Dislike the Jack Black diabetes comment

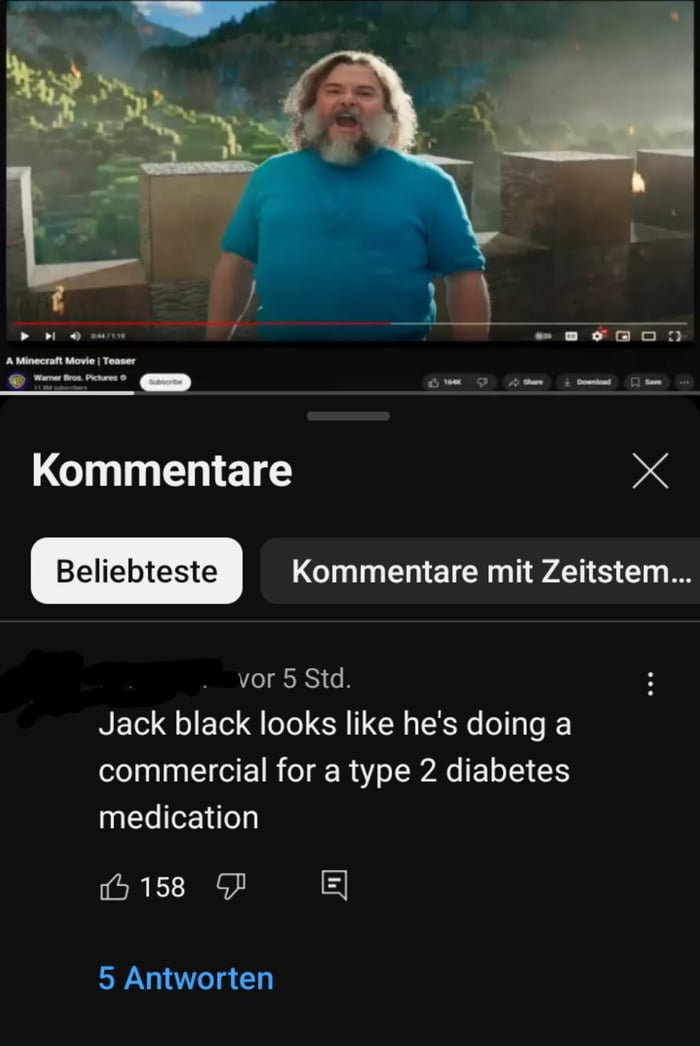point(231,886)
